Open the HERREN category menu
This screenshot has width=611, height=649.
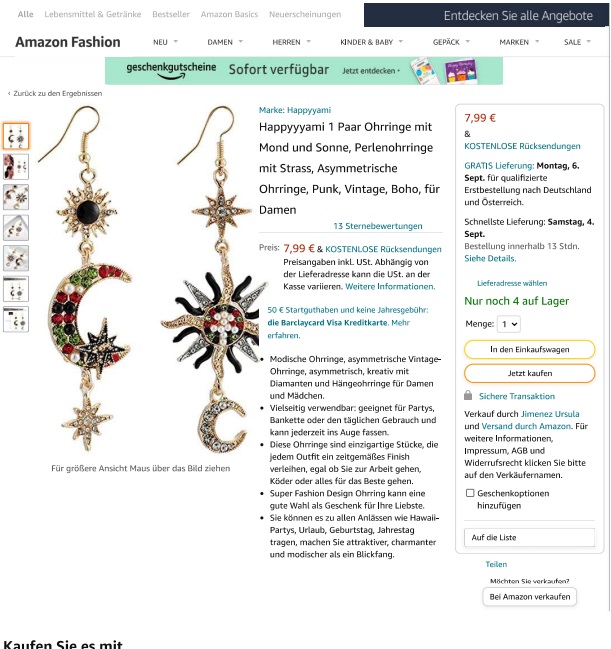click(291, 42)
